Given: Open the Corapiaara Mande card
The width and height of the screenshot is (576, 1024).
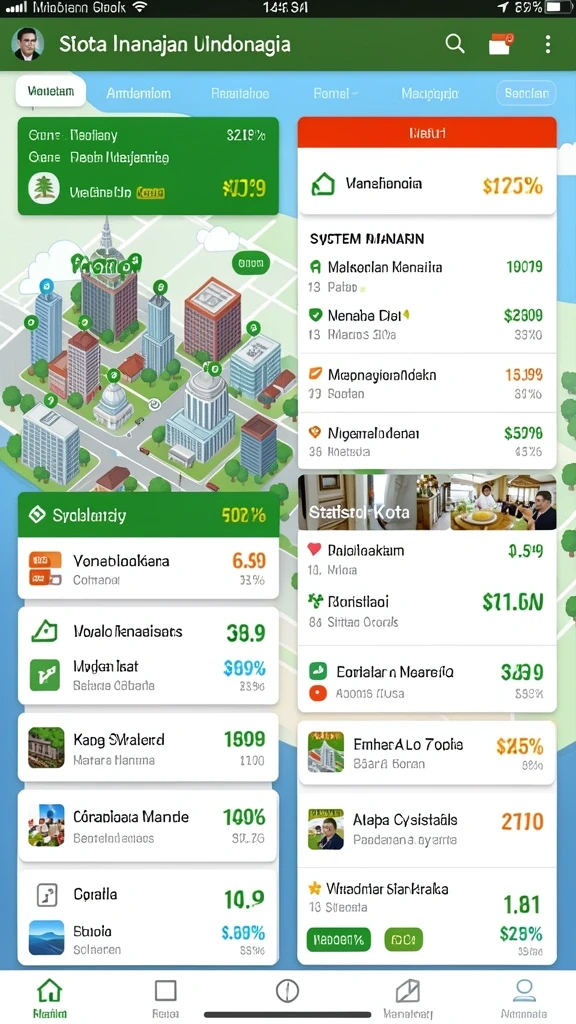Looking at the screenshot, I should 148,825.
